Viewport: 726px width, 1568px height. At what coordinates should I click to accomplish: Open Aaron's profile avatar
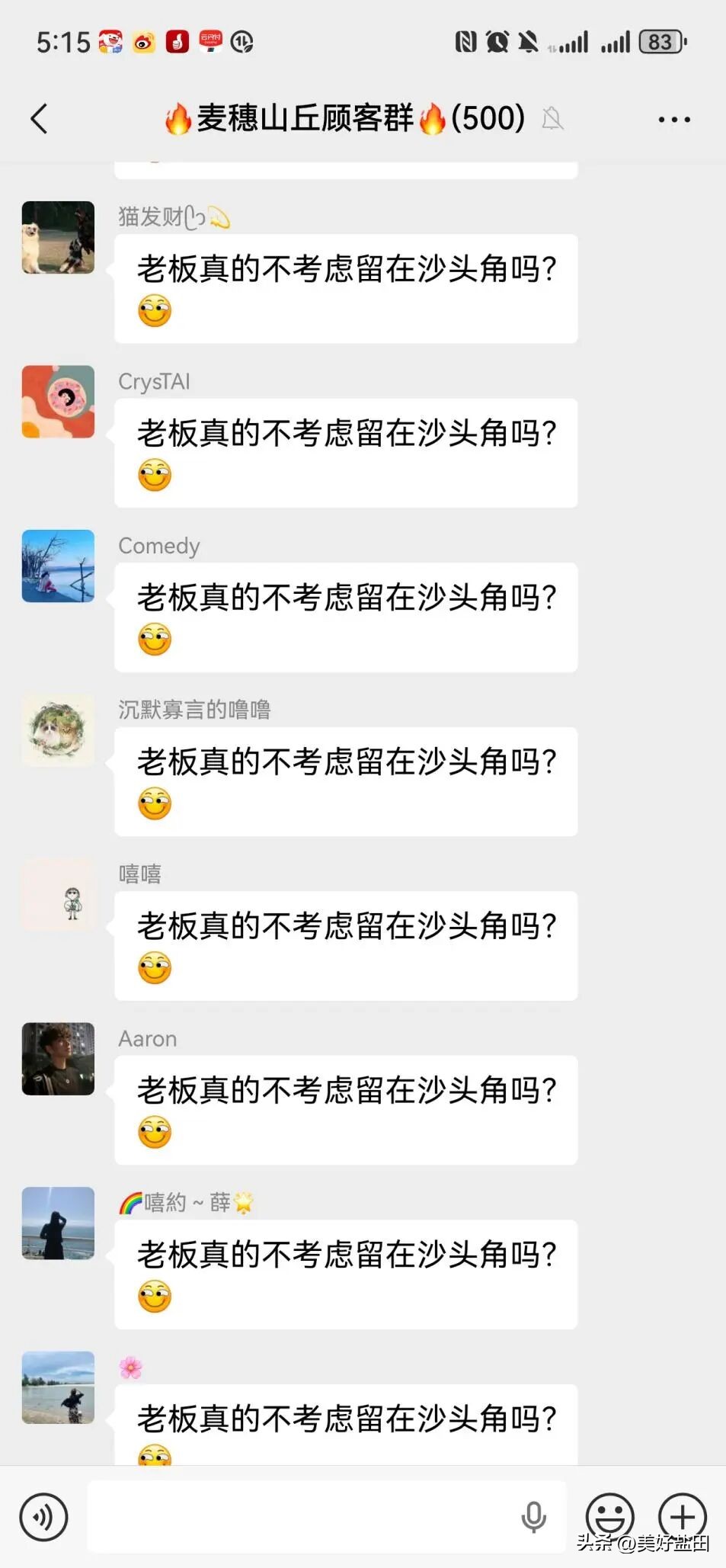coord(58,1059)
